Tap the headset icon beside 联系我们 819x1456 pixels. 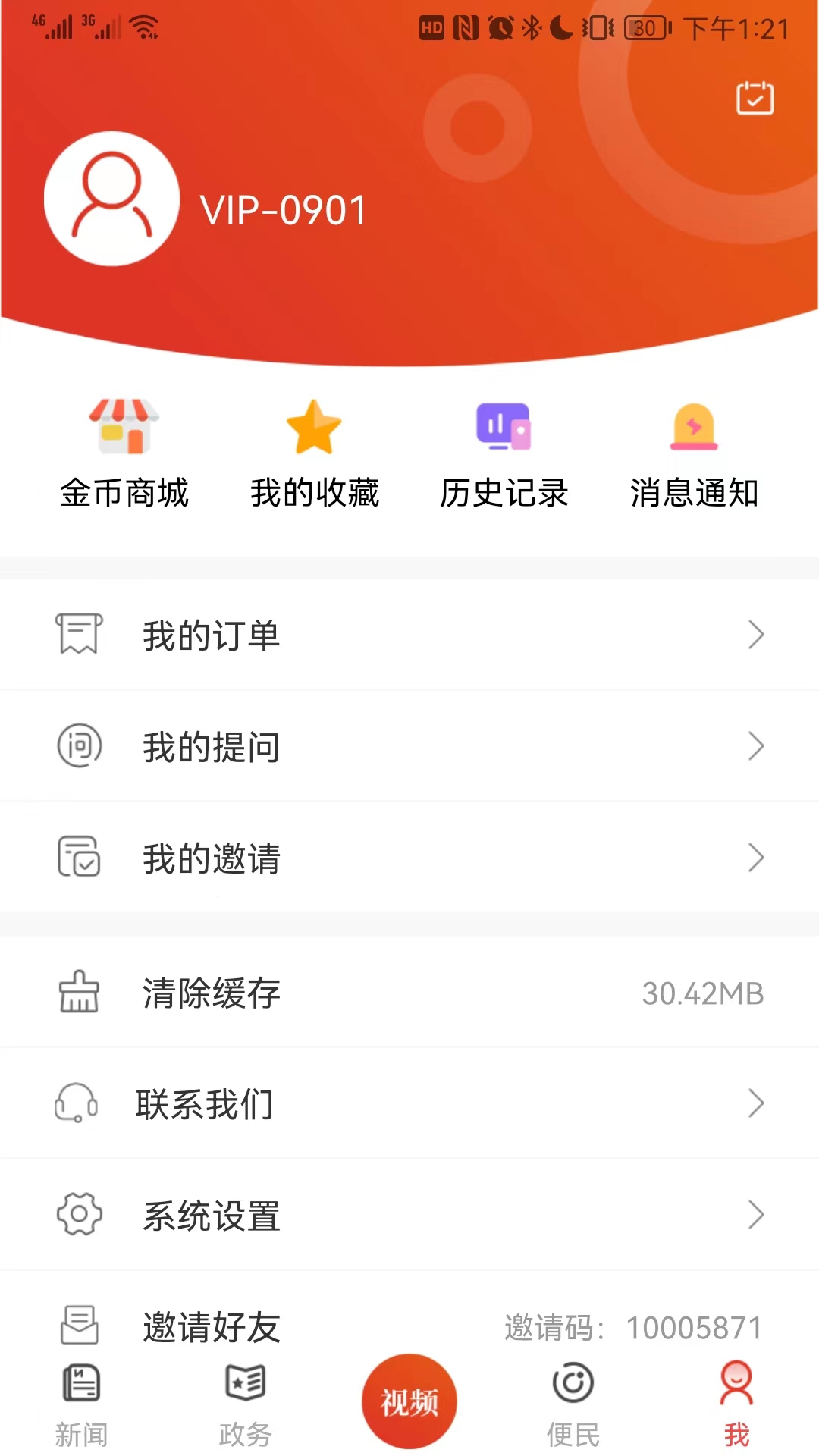click(78, 1104)
